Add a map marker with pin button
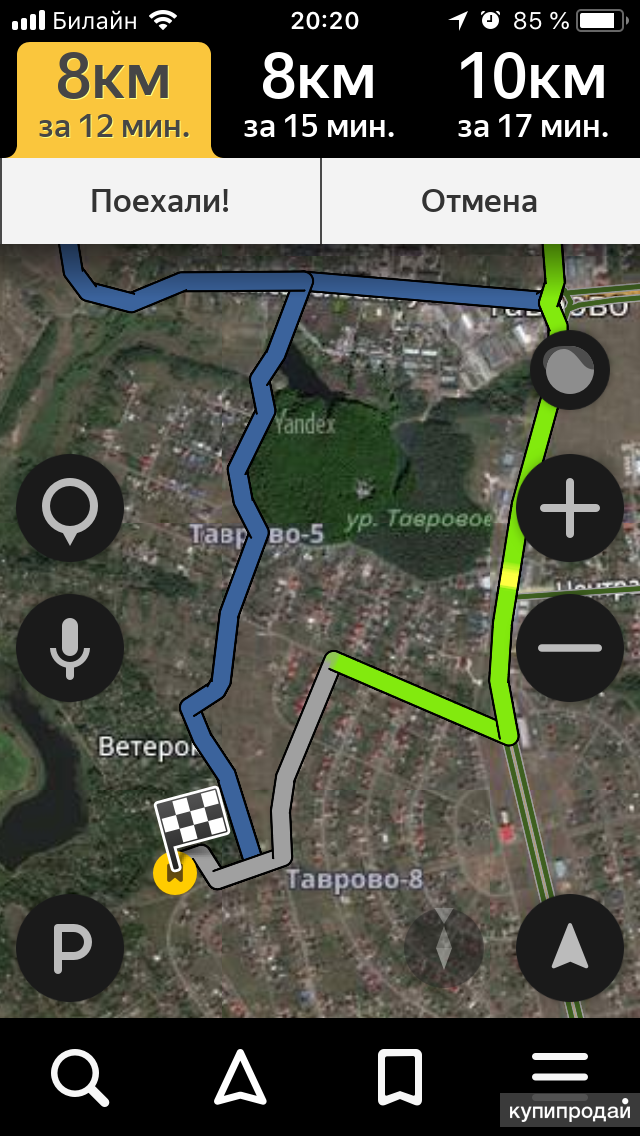This screenshot has height=1136, width=640. coord(69,508)
